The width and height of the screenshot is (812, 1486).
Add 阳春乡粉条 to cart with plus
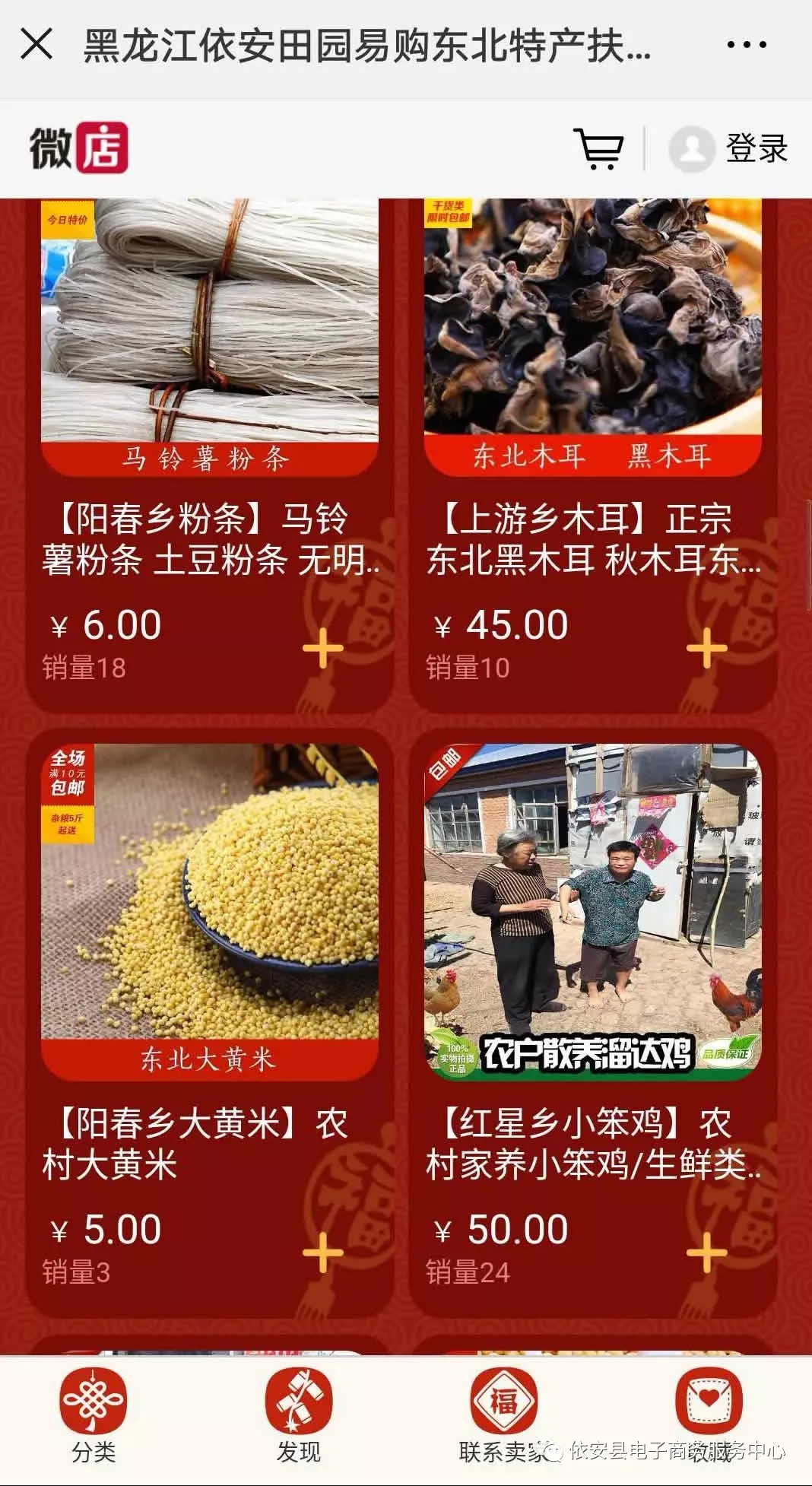(323, 649)
